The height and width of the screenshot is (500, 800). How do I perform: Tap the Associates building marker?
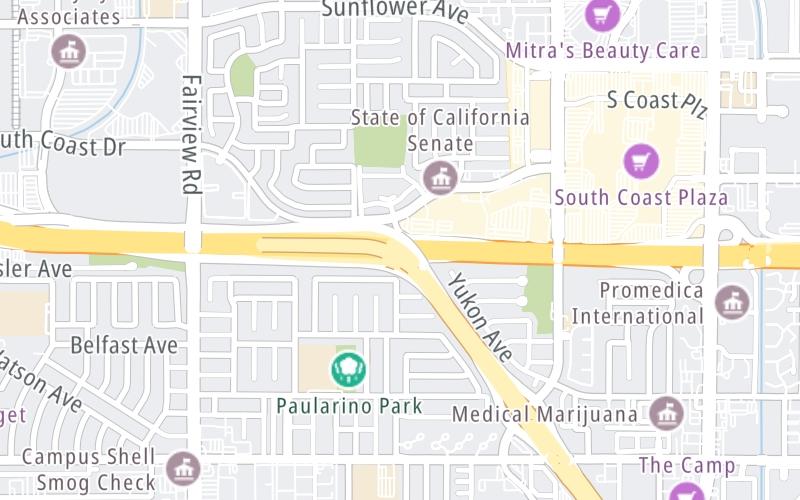(x=69, y=50)
